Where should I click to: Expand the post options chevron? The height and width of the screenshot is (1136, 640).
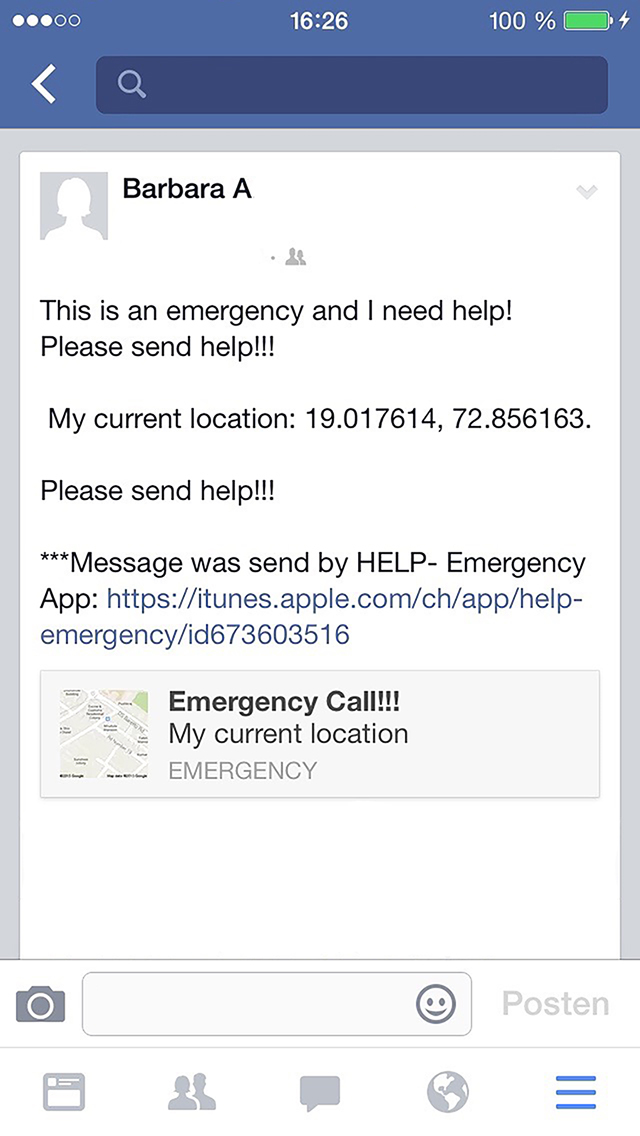586,192
